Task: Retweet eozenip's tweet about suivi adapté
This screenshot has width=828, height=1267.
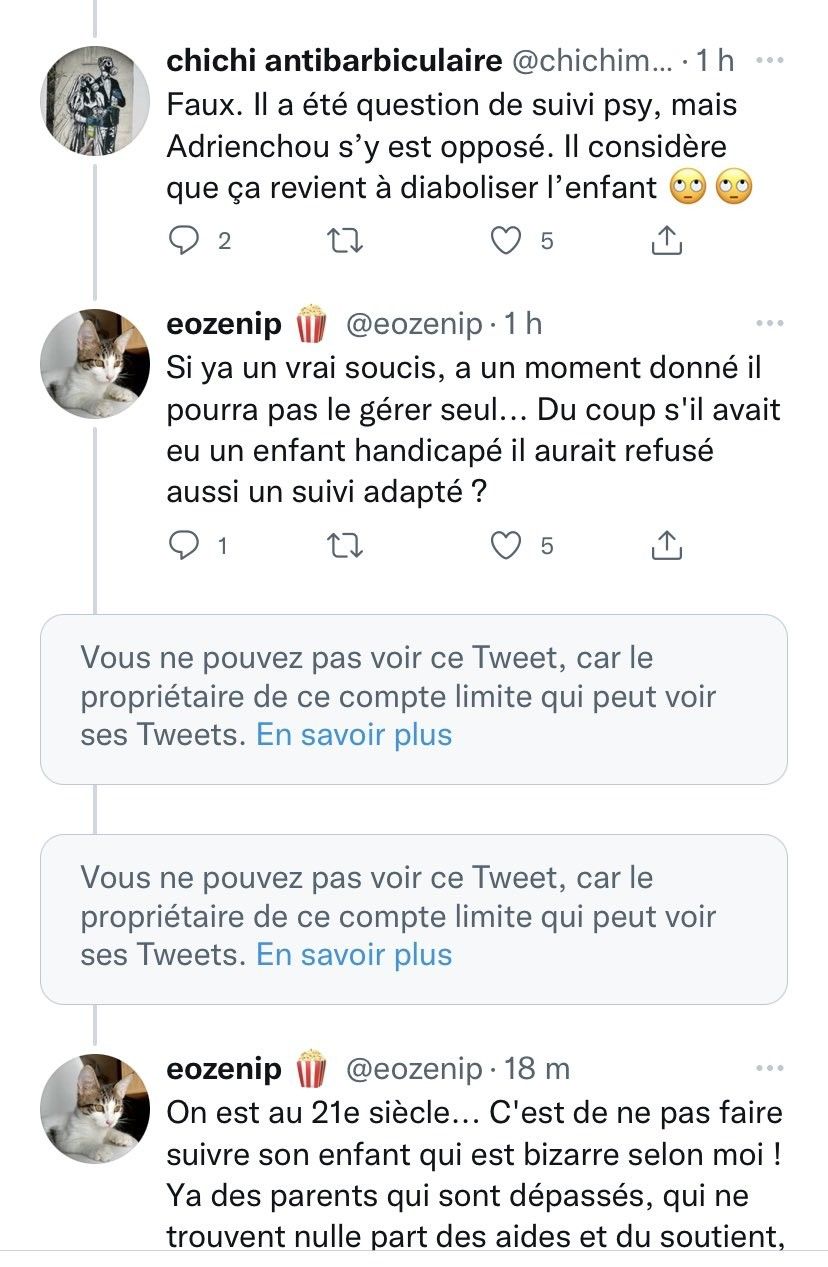Action: [345, 545]
